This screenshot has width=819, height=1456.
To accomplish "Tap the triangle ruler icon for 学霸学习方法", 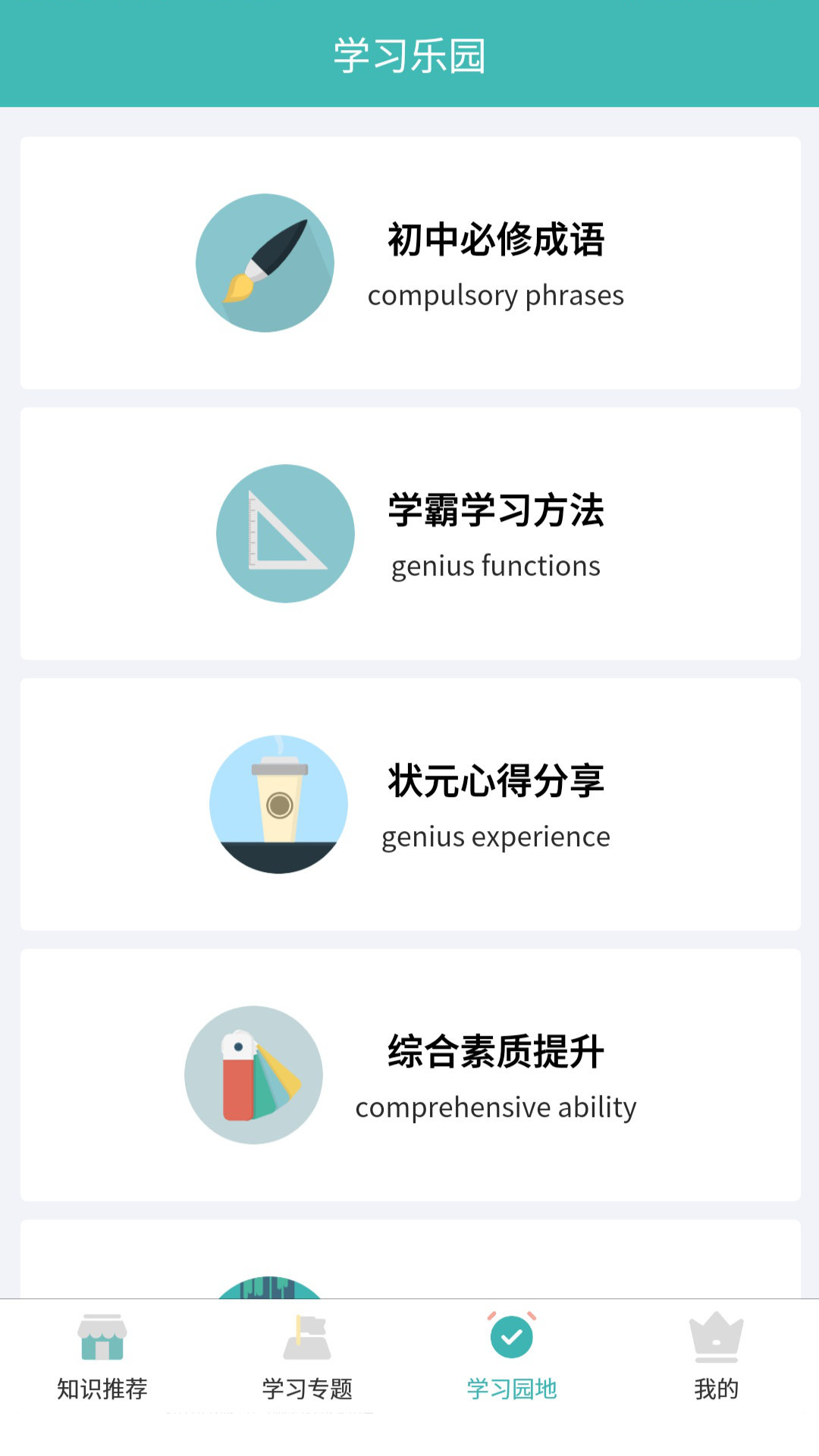I will click(284, 533).
